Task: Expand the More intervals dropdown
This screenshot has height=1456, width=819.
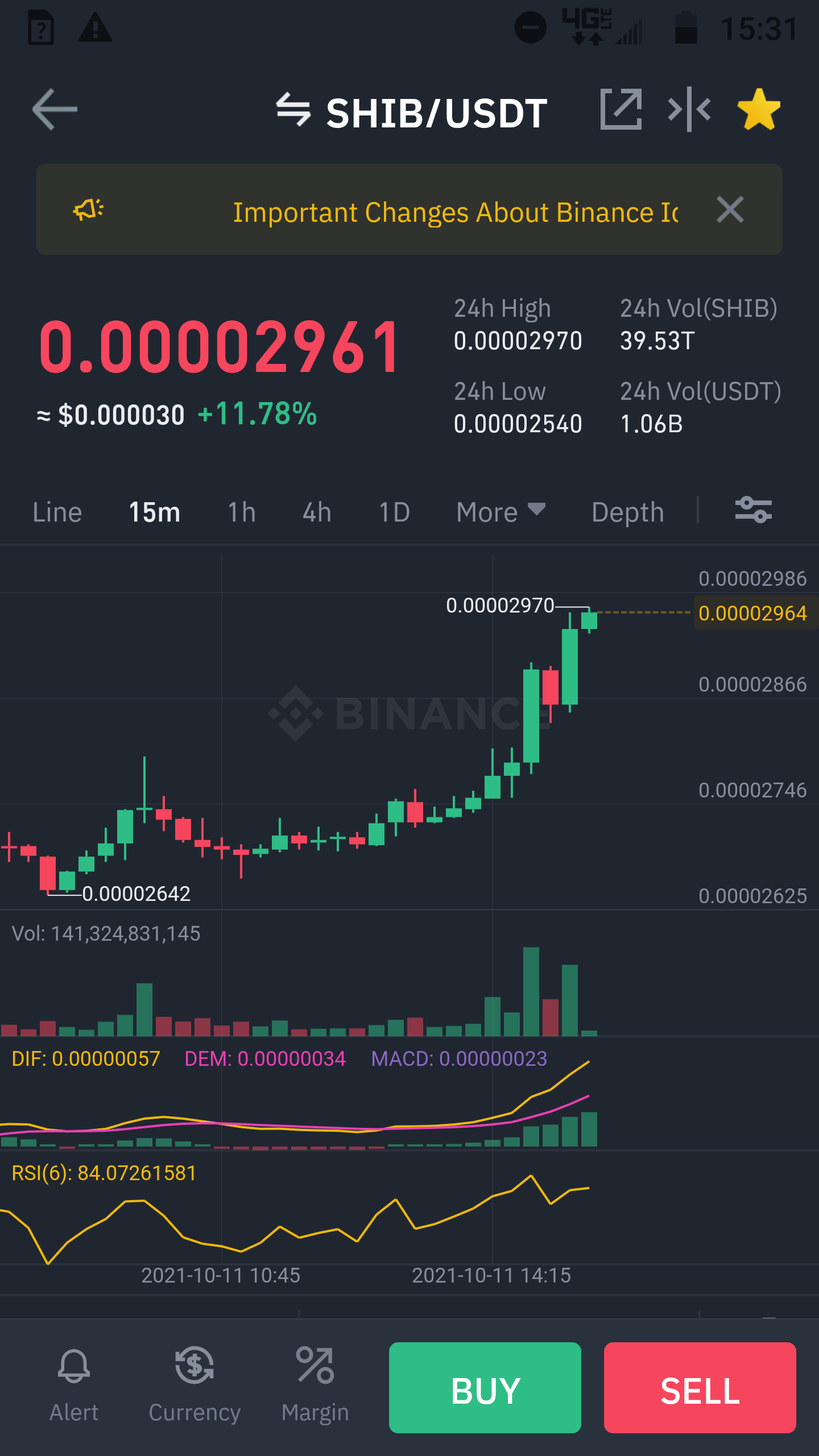Action: 500,512
